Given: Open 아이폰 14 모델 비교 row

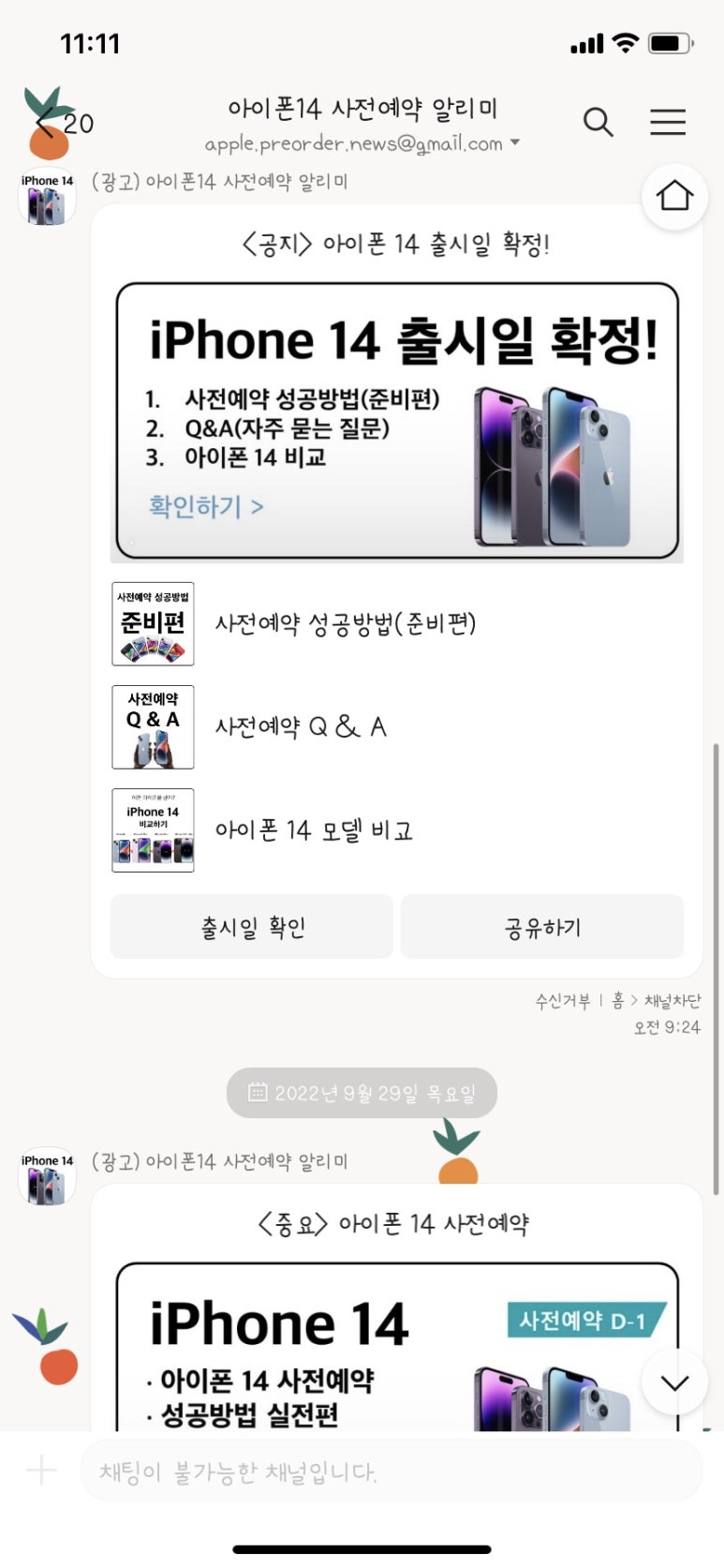Looking at the screenshot, I should pos(397,830).
